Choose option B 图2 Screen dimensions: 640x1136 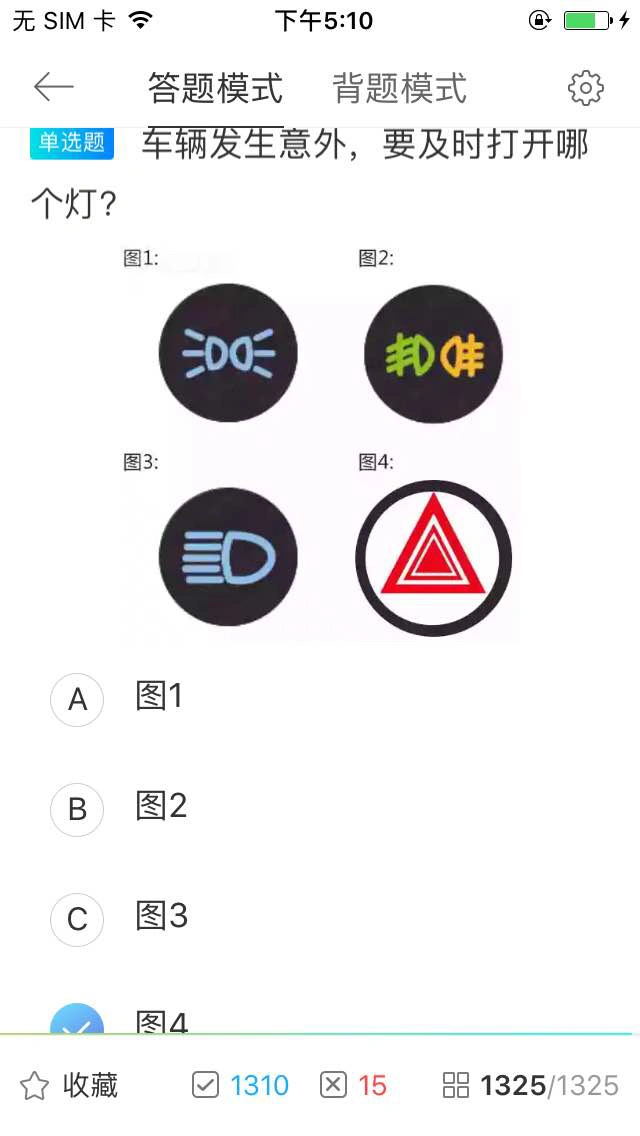point(78,809)
